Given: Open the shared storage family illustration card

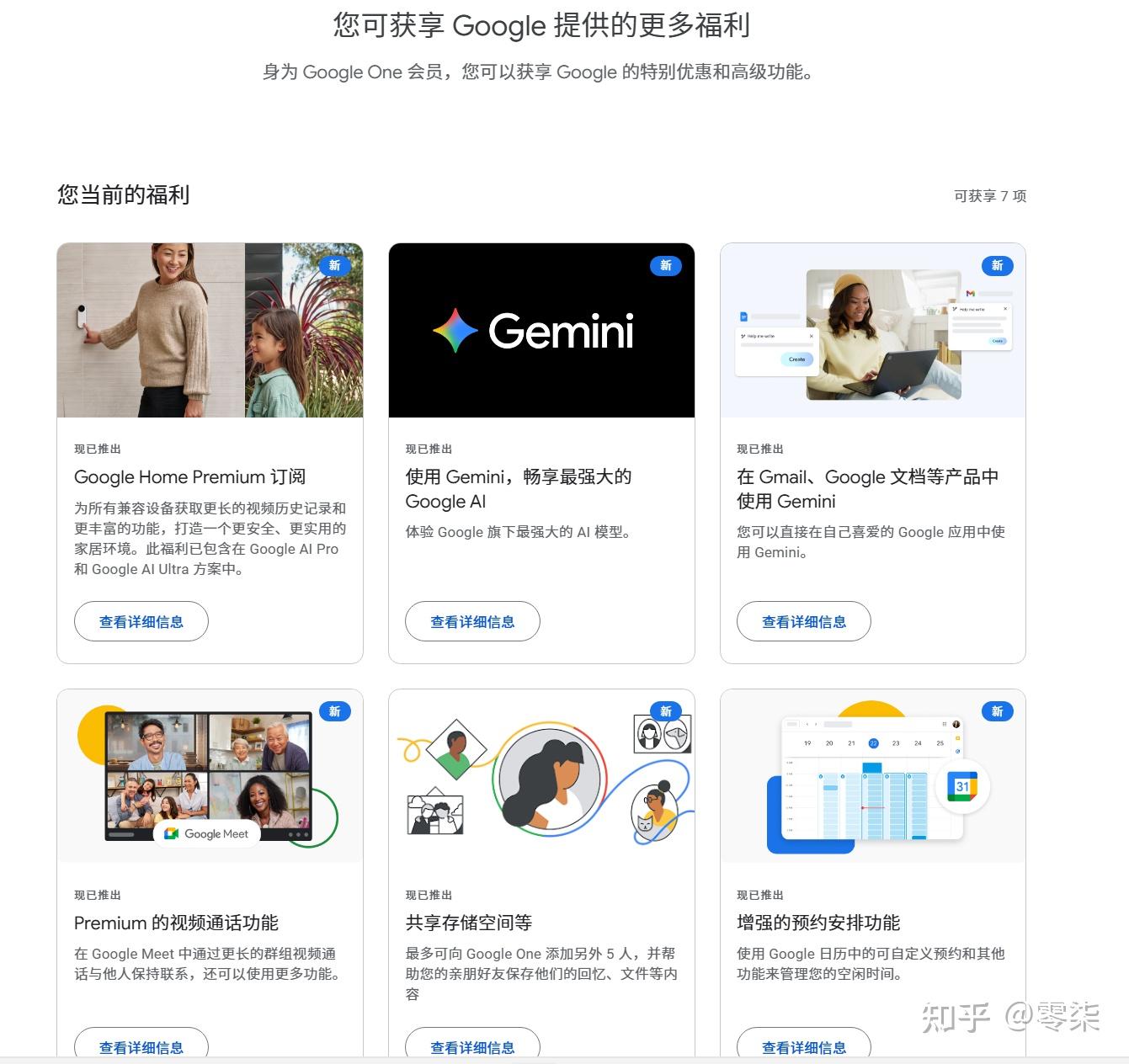Looking at the screenshot, I should pyautogui.click(x=541, y=775).
